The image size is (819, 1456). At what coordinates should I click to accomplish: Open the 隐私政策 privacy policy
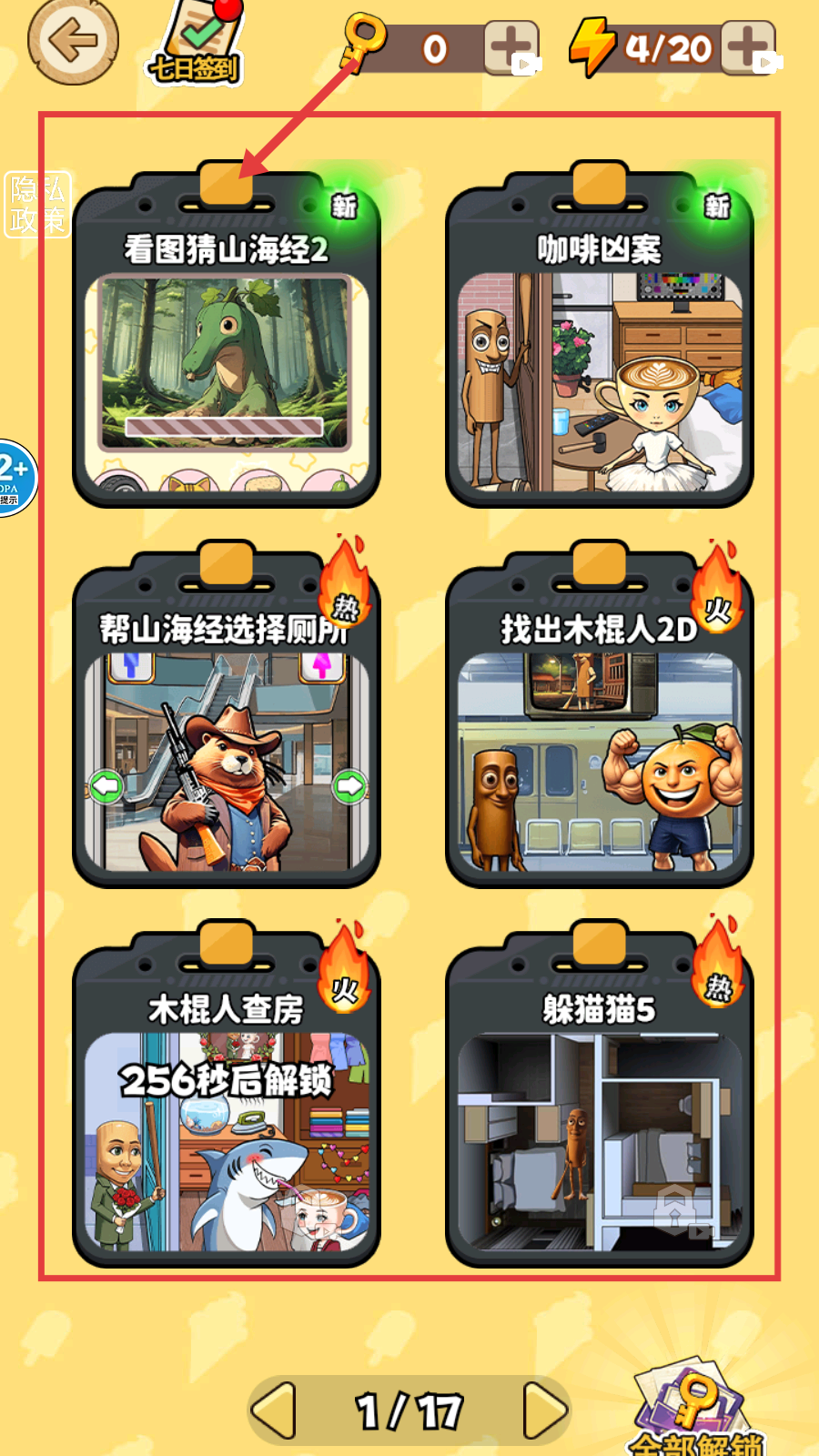pos(36,204)
